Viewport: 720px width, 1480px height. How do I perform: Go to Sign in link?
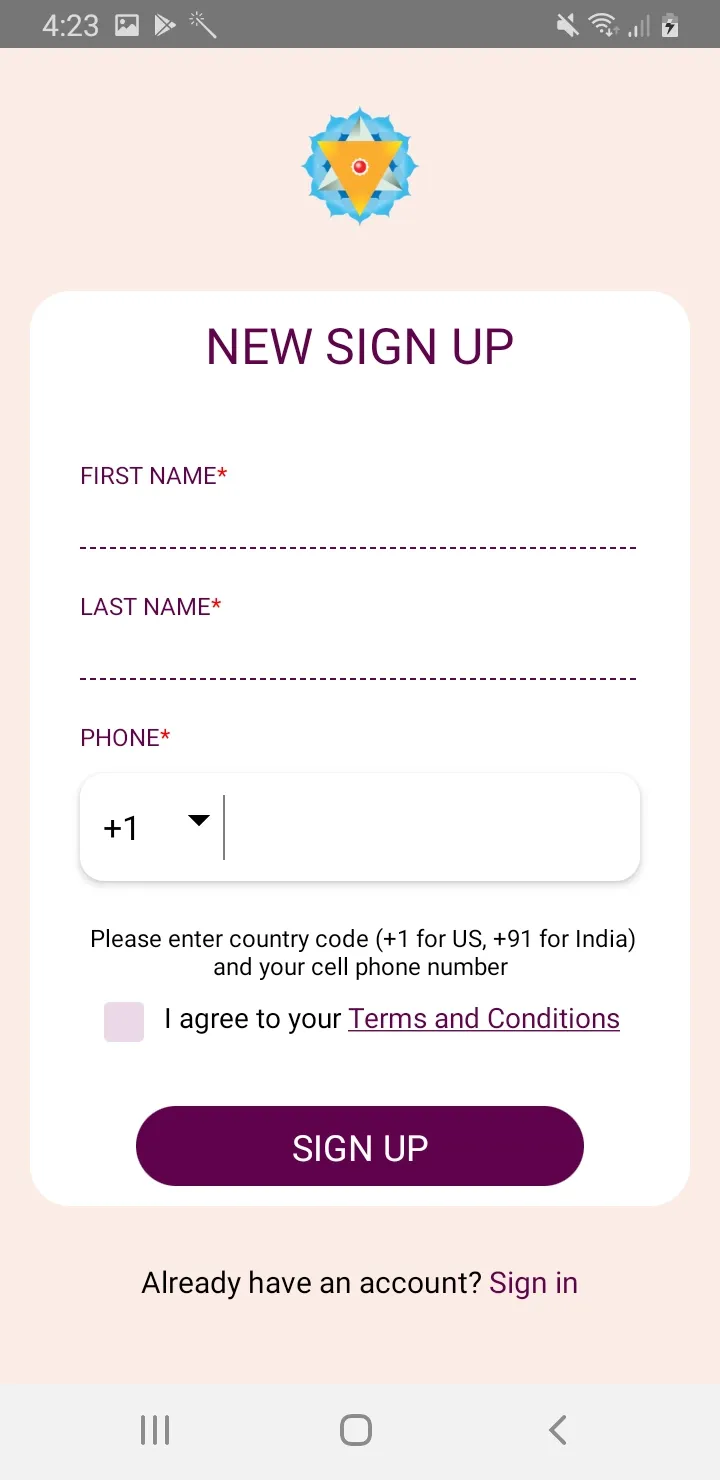point(533,1283)
